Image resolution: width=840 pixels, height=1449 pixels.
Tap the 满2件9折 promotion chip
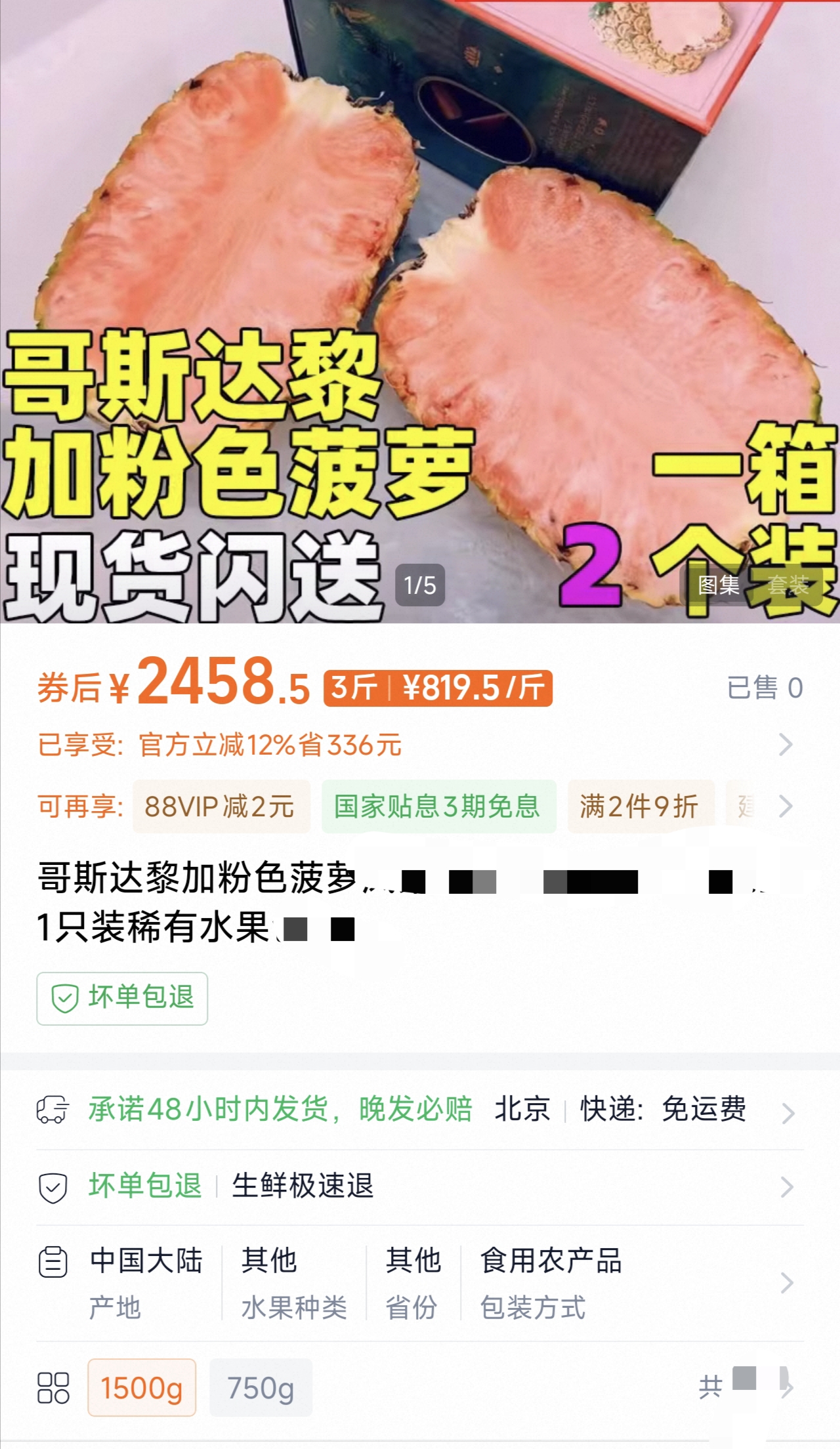[x=639, y=807]
